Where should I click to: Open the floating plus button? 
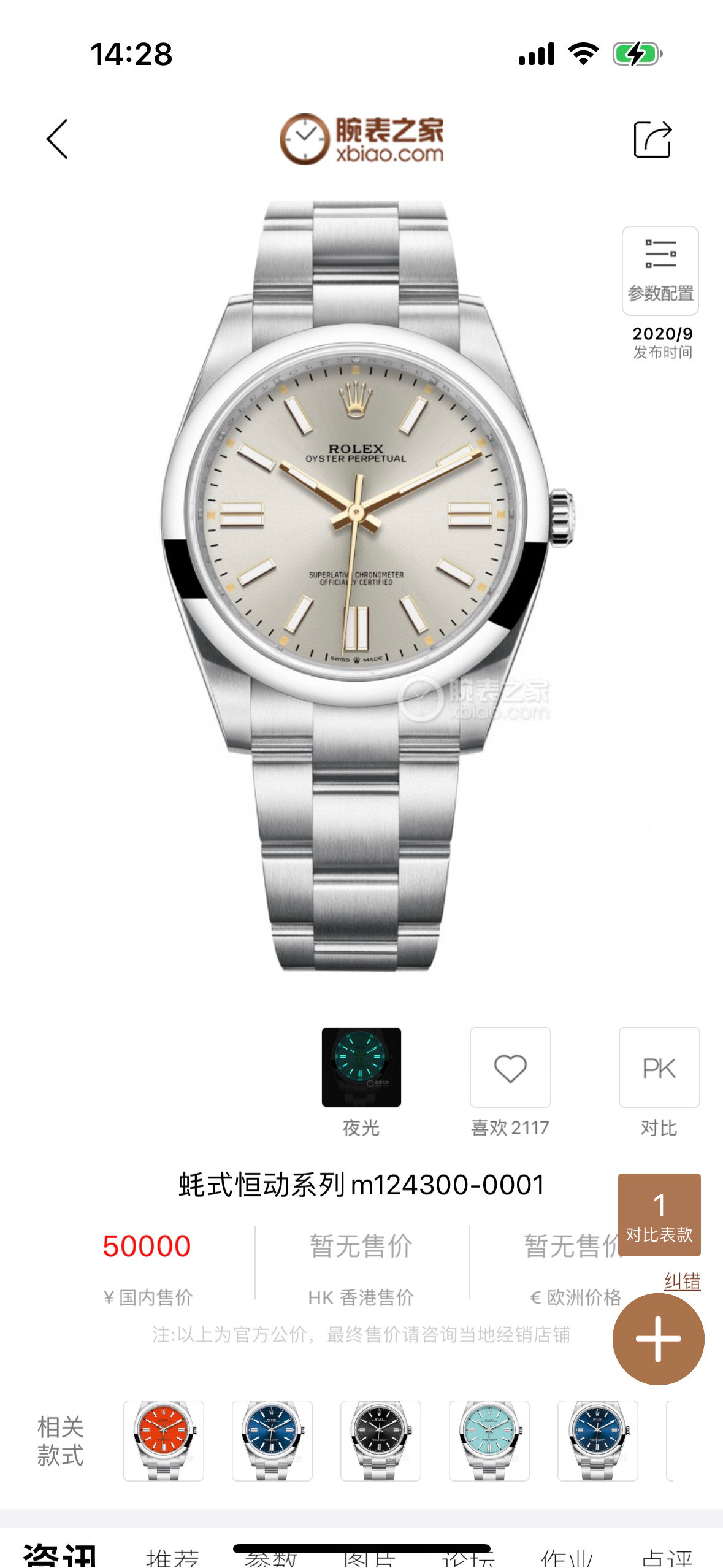coord(658,1339)
